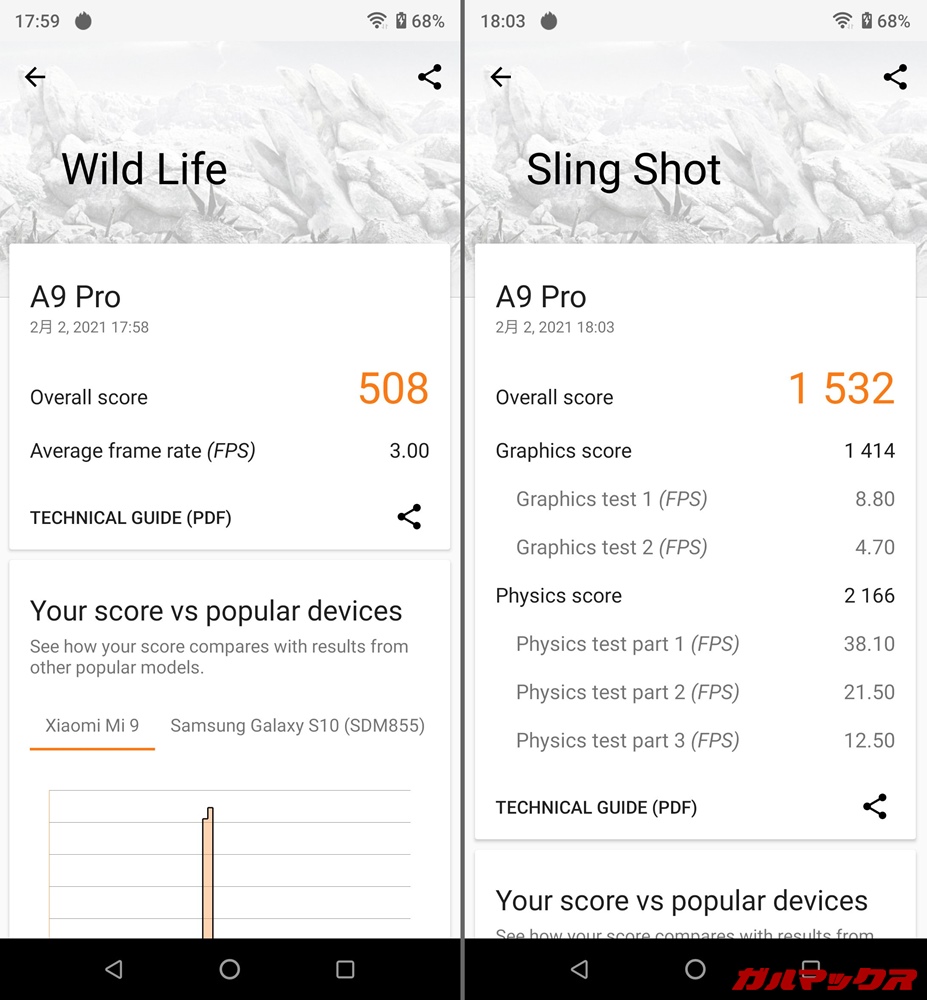Image resolution: width=927 pixels, height=1000 pixels.
Task: Go back from the Sling Shot results
Action: tap(501, 77)
